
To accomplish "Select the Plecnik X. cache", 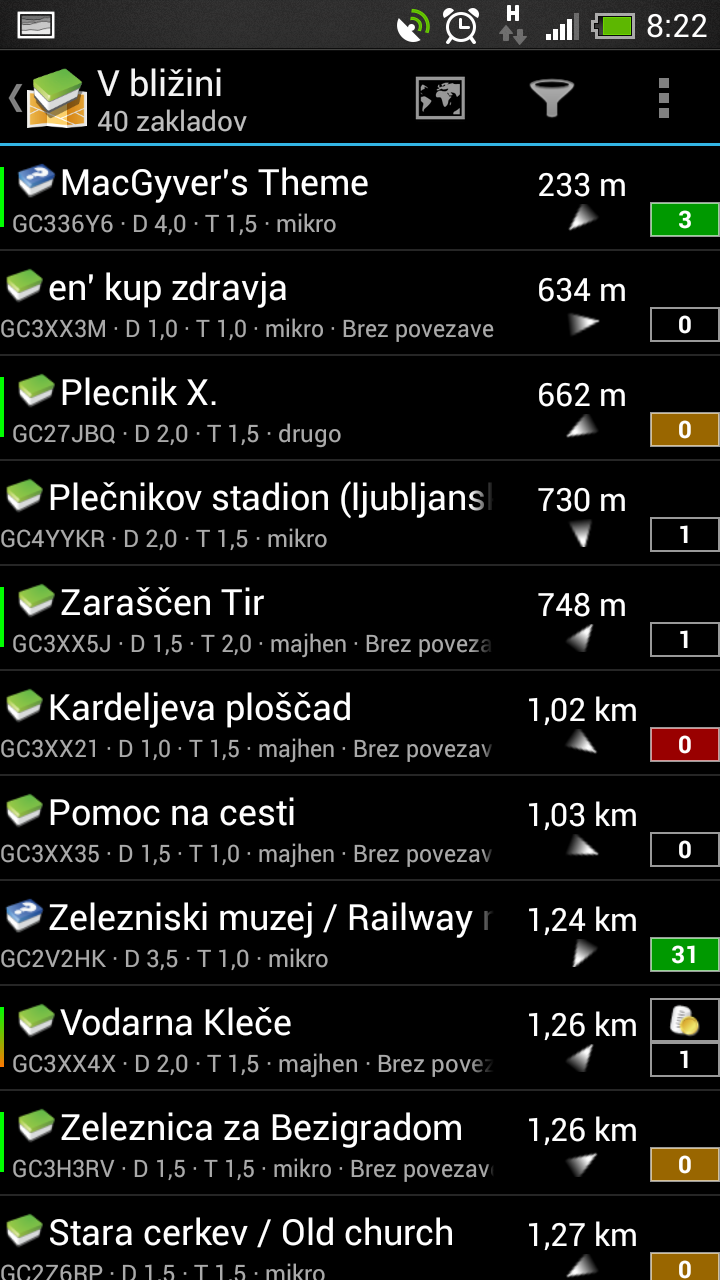I will tap(360, 408).
